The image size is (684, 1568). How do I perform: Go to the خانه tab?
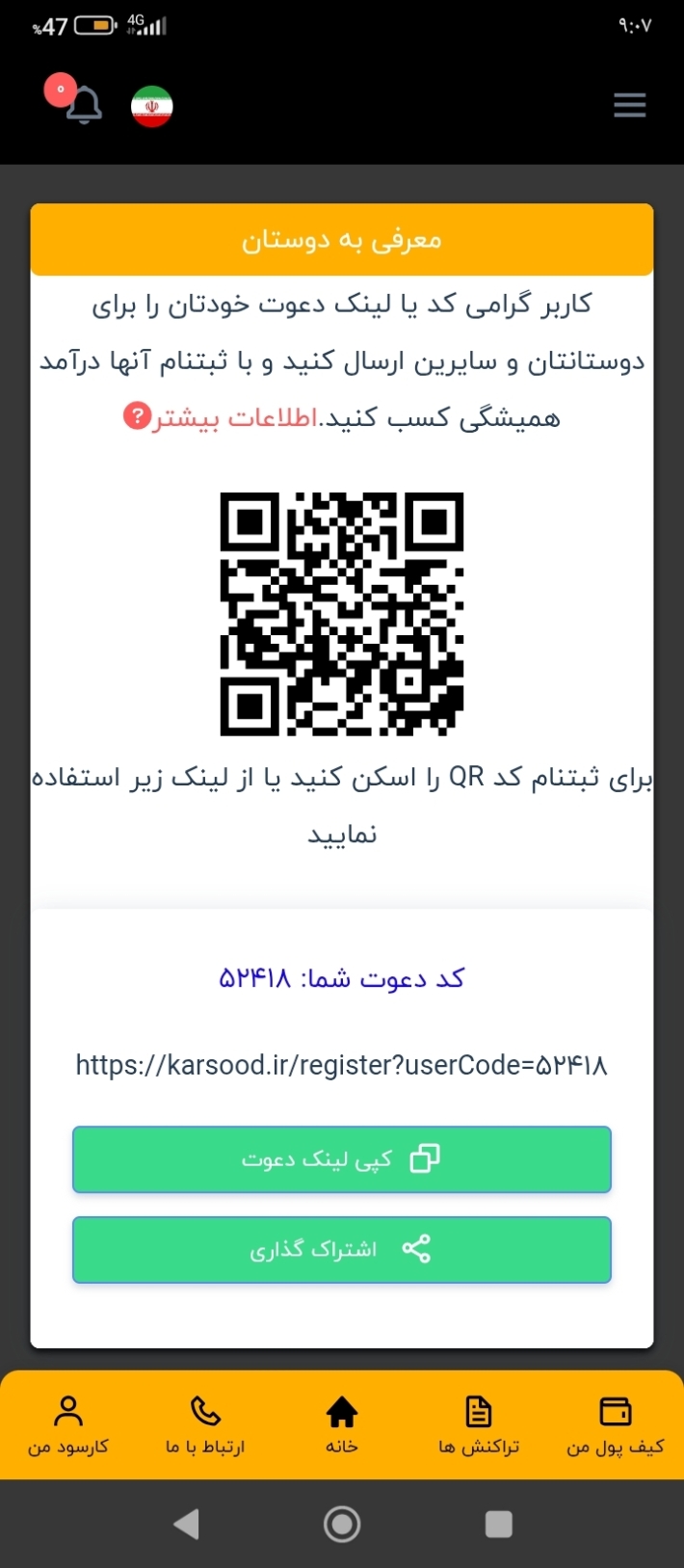(342, 1426)
